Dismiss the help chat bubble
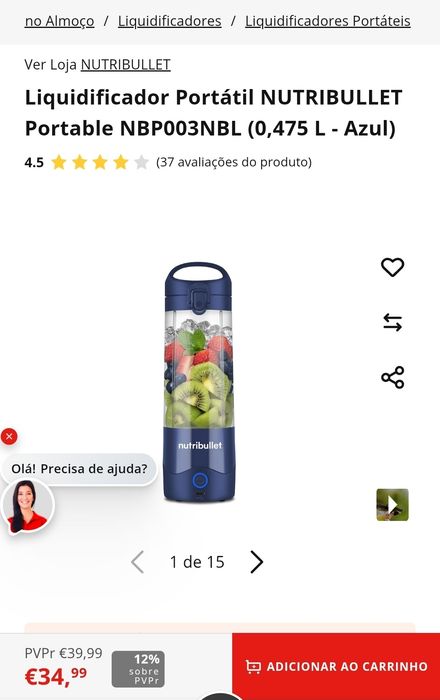This screenshot has height=700, width=440. coord(9,436)
